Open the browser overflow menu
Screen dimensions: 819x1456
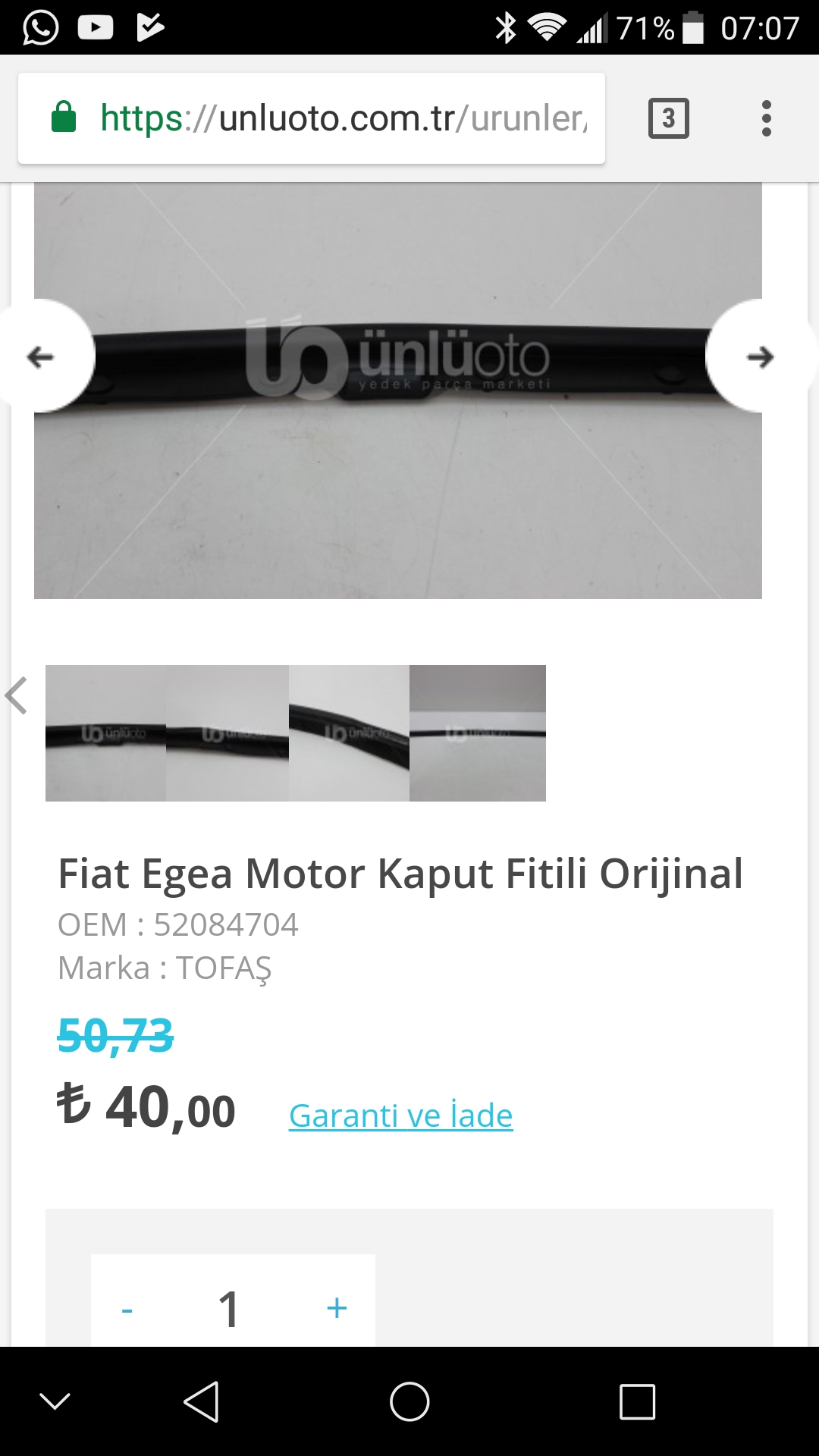(766, 118)
